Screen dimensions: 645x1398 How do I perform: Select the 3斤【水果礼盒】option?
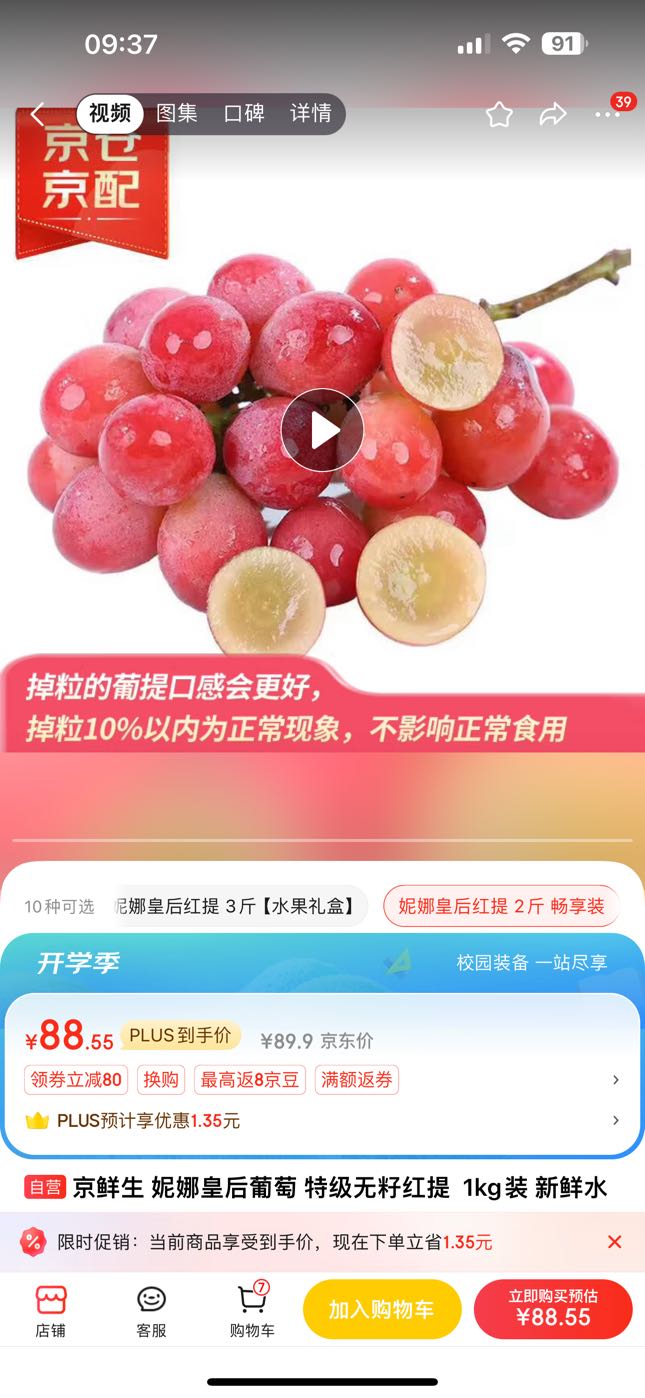tap(236, 906)
